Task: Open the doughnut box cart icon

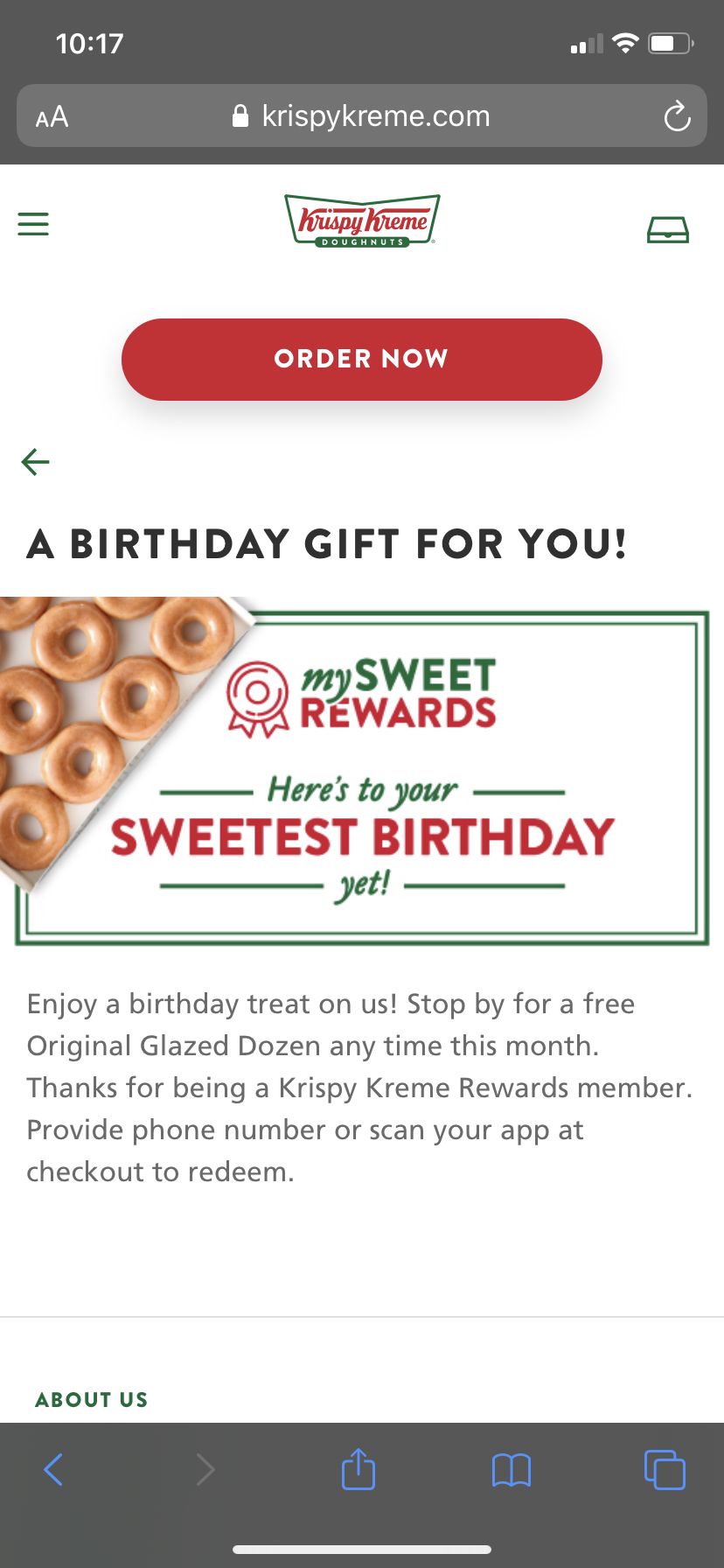Action: [x=668, y=229]
